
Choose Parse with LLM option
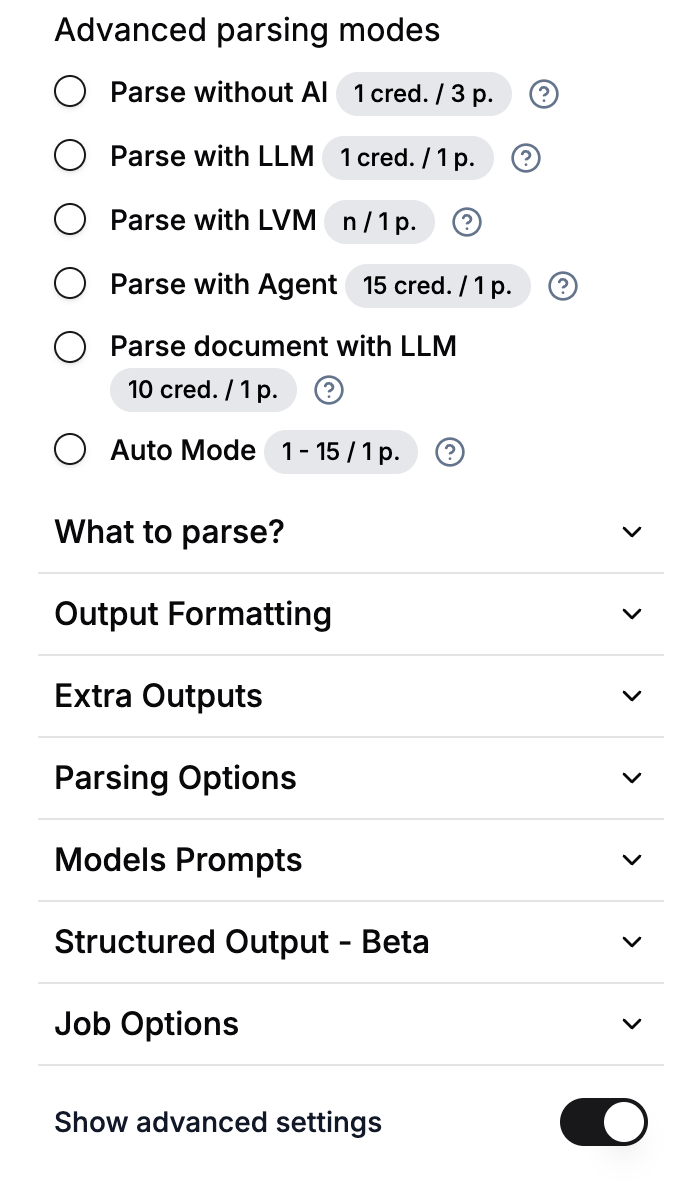[70, 157]
